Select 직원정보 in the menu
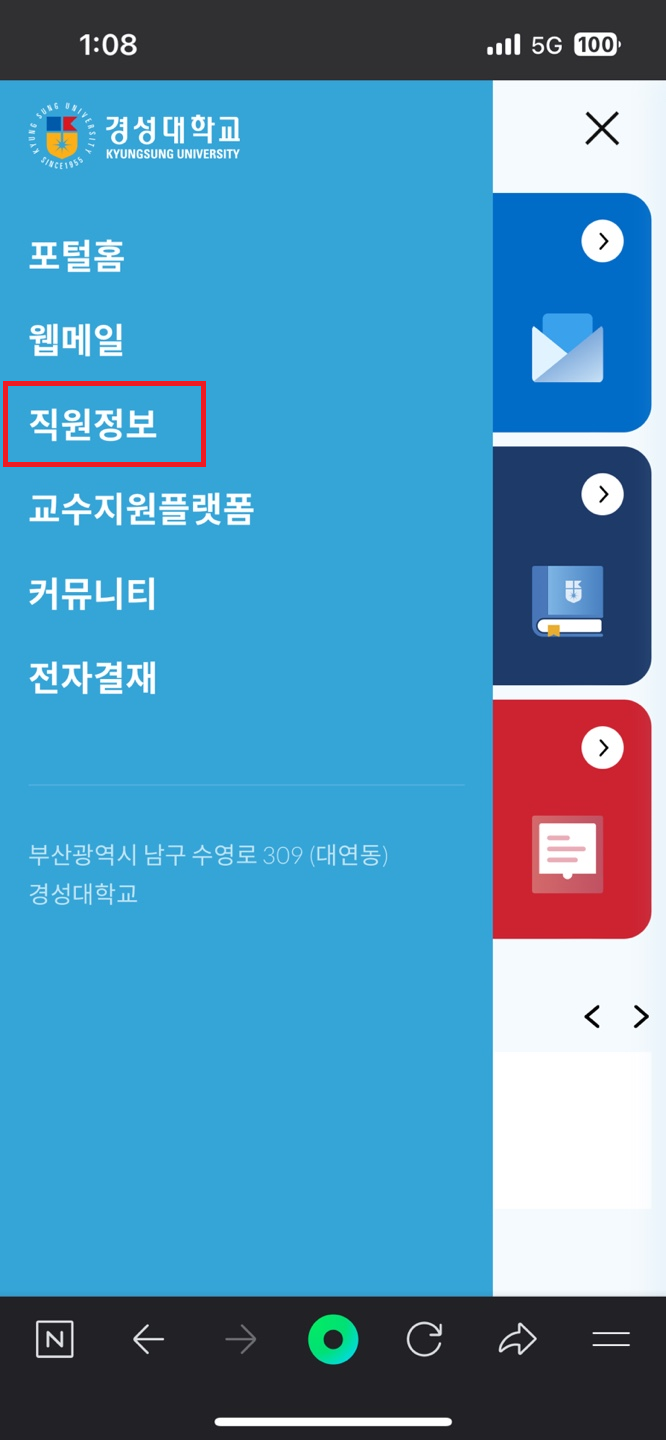Viewport: 666px width, 1440px height. tap(93, 424)
